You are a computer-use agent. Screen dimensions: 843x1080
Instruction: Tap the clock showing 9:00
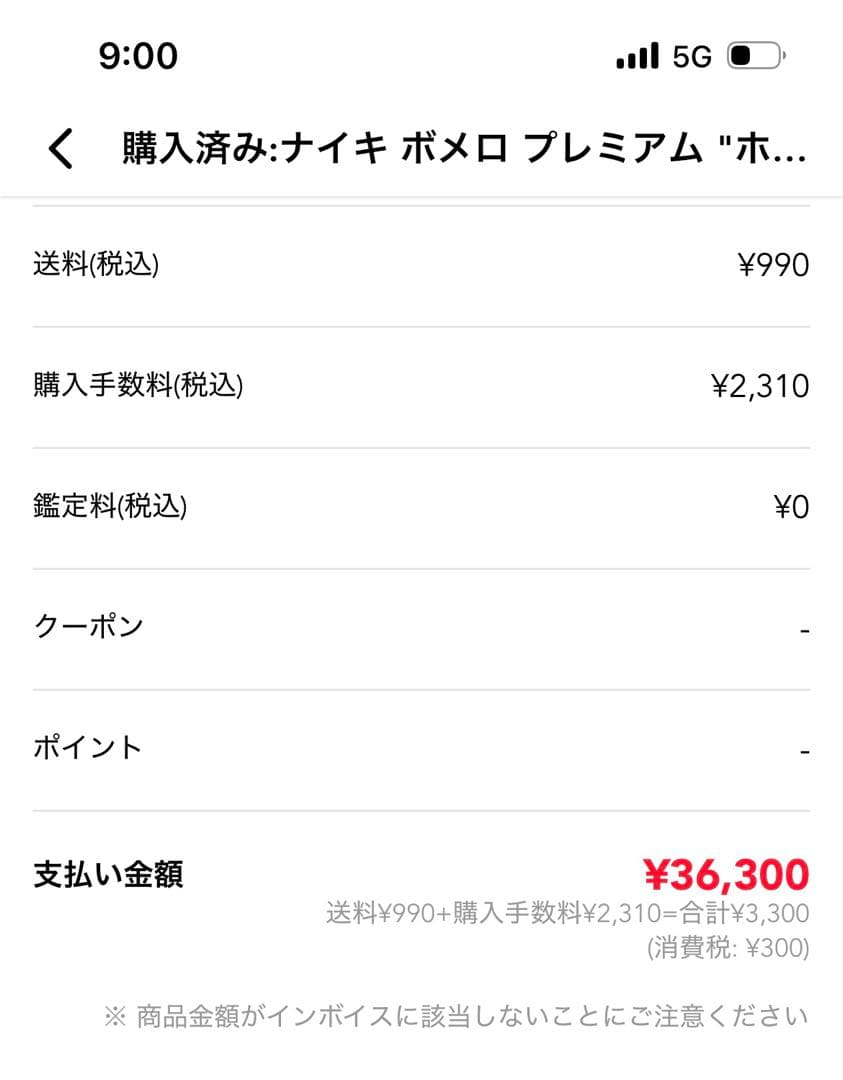(137, 55)
